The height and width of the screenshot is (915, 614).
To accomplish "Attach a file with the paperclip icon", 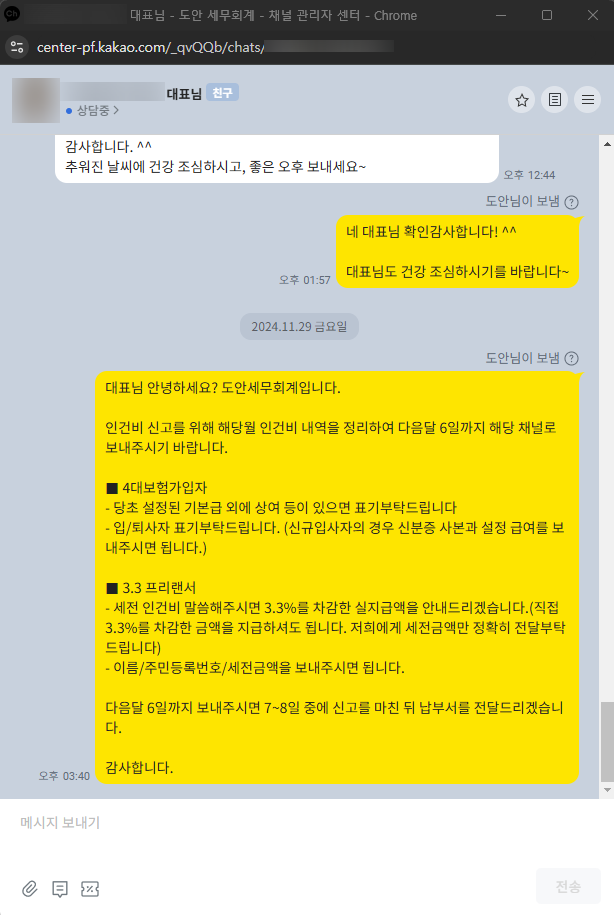I will coord(30,888).
